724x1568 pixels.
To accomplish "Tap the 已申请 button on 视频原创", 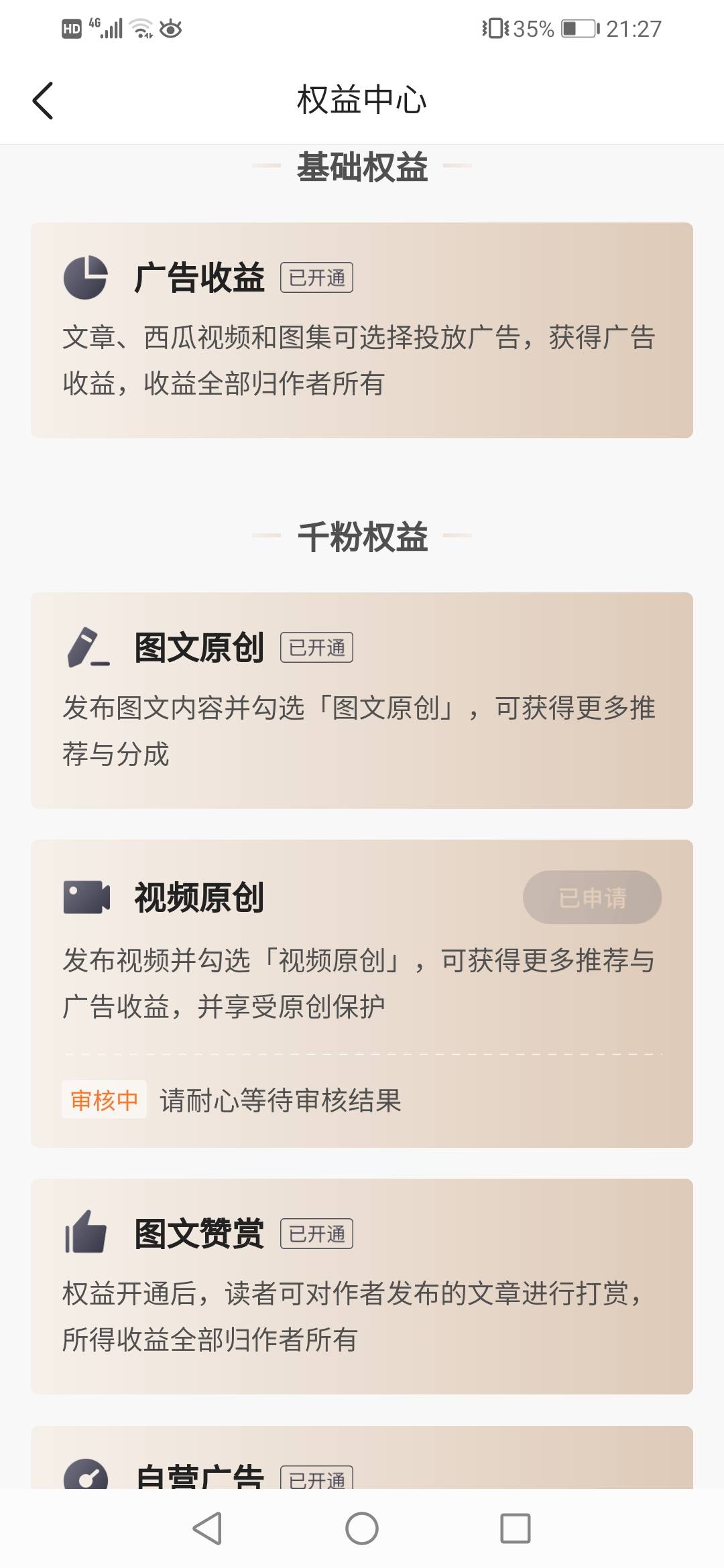I will (x=592, y=897).
